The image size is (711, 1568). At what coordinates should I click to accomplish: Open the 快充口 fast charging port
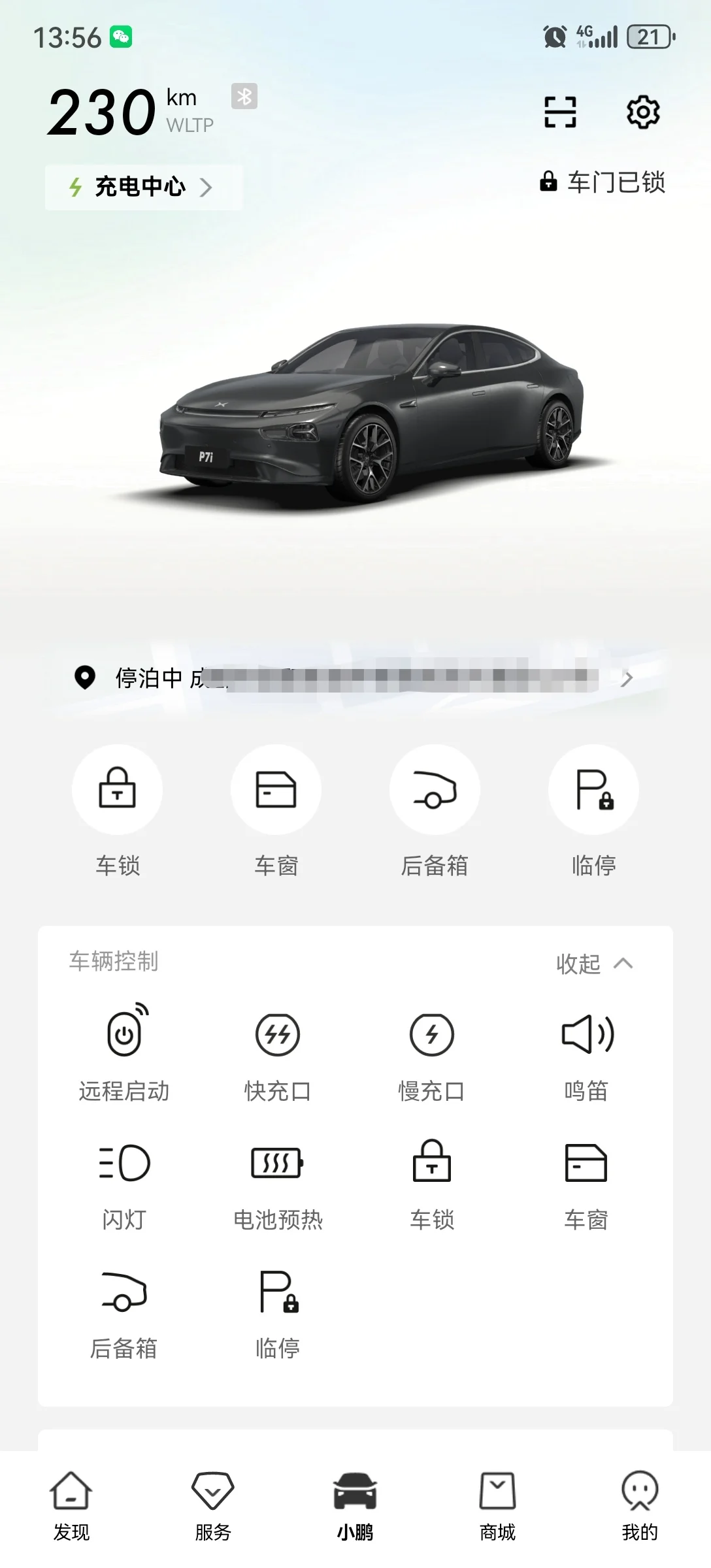point(278,1052)
